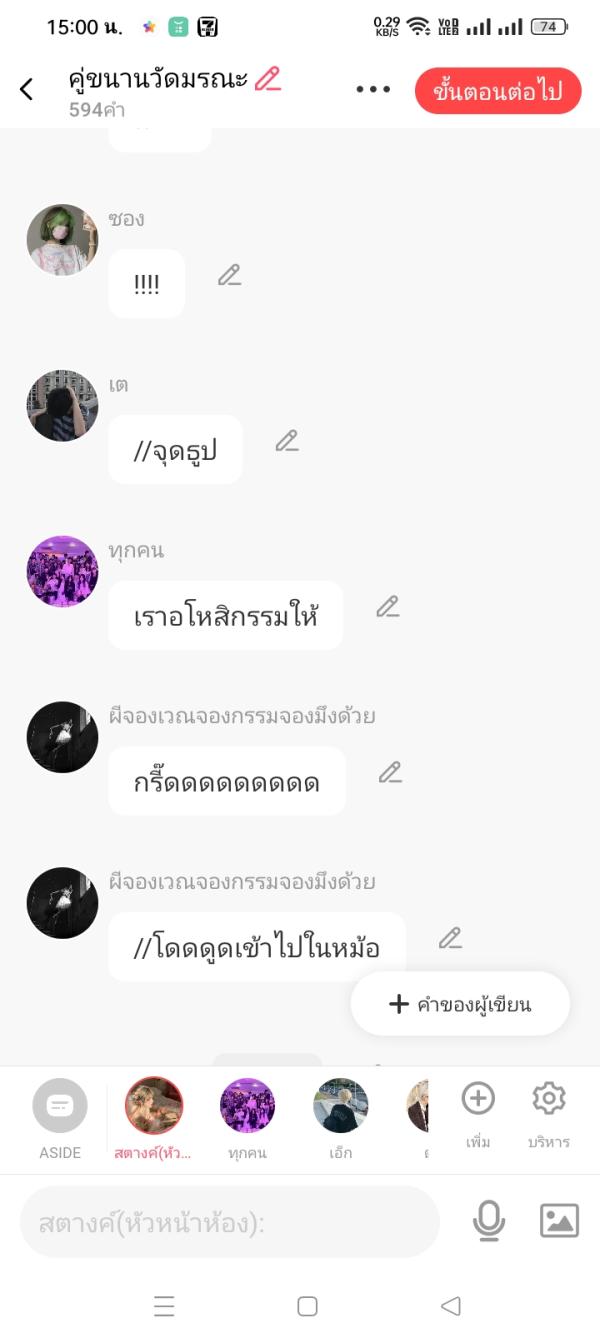Edit the เราอโหสิกรรมให้ message
This screenshot has width=600, height=1343.
click(x=387, y=607)
